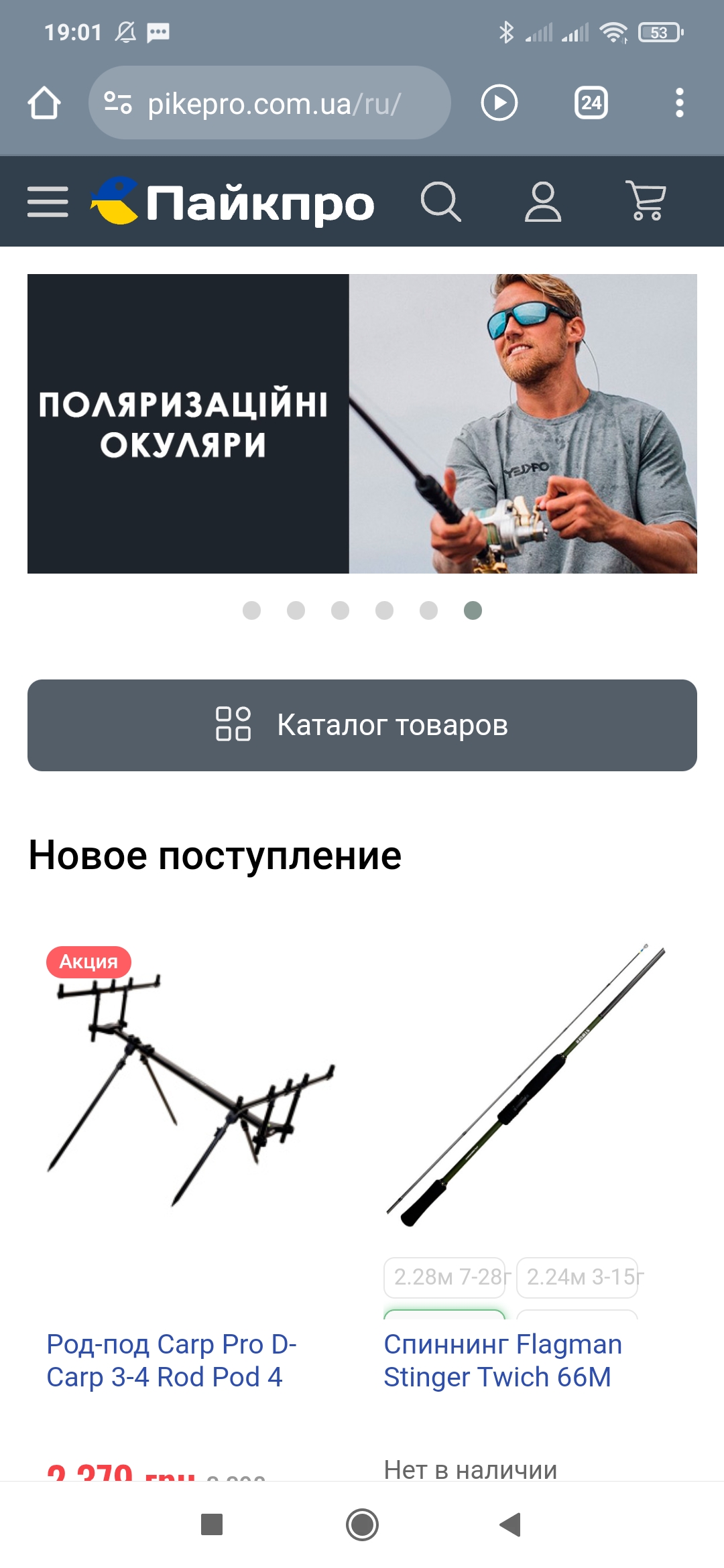724x1568 pixels.
Task: Select the 2.28м 7-28г variant chip
Action: (x=444, y=1277)
